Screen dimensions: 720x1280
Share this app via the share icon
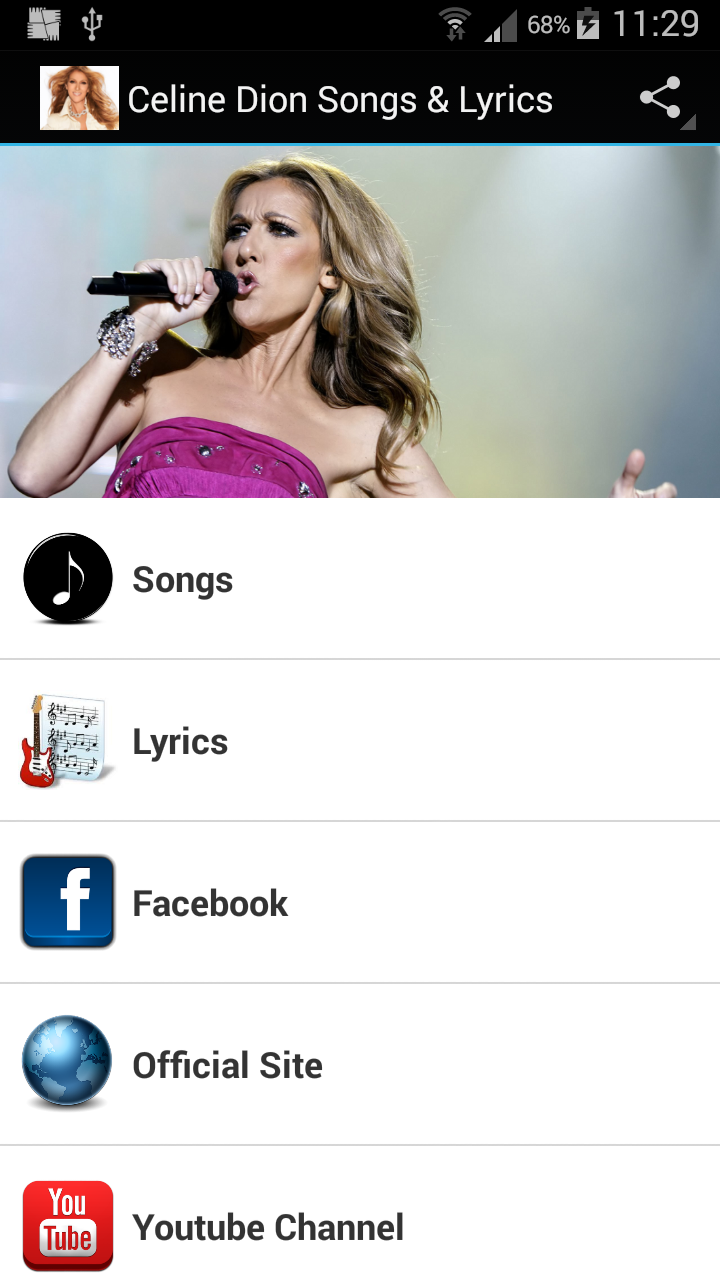[x=661, y=99]
